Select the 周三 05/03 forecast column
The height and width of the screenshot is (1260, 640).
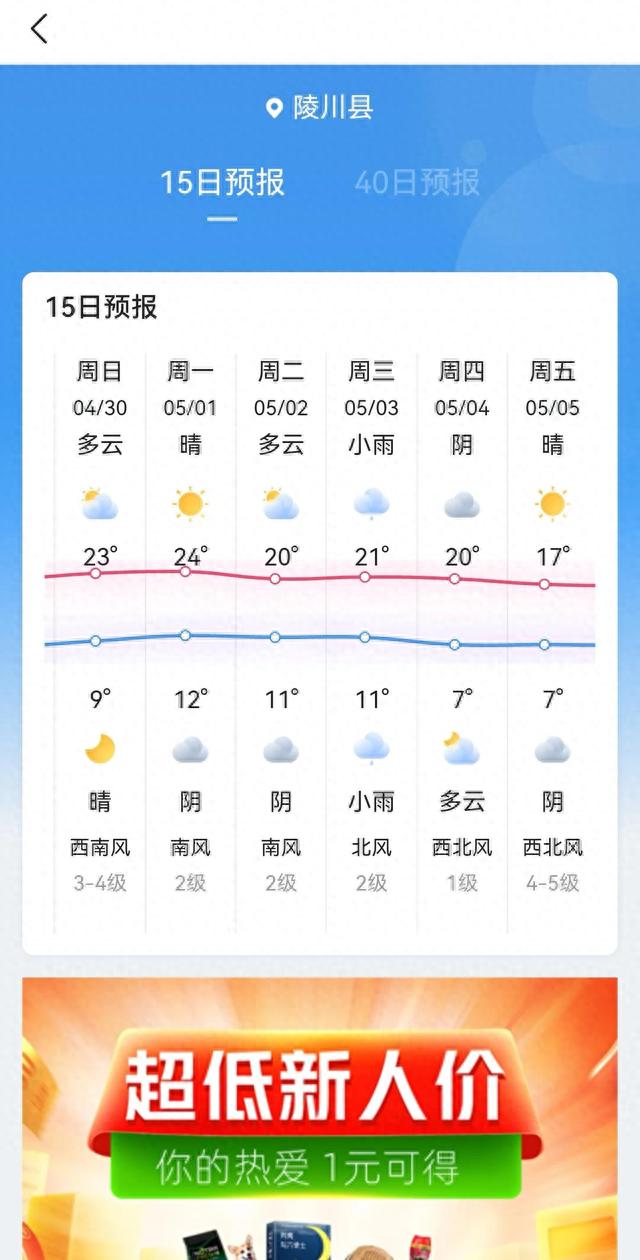pyautogui.click(x=371, y=640)
